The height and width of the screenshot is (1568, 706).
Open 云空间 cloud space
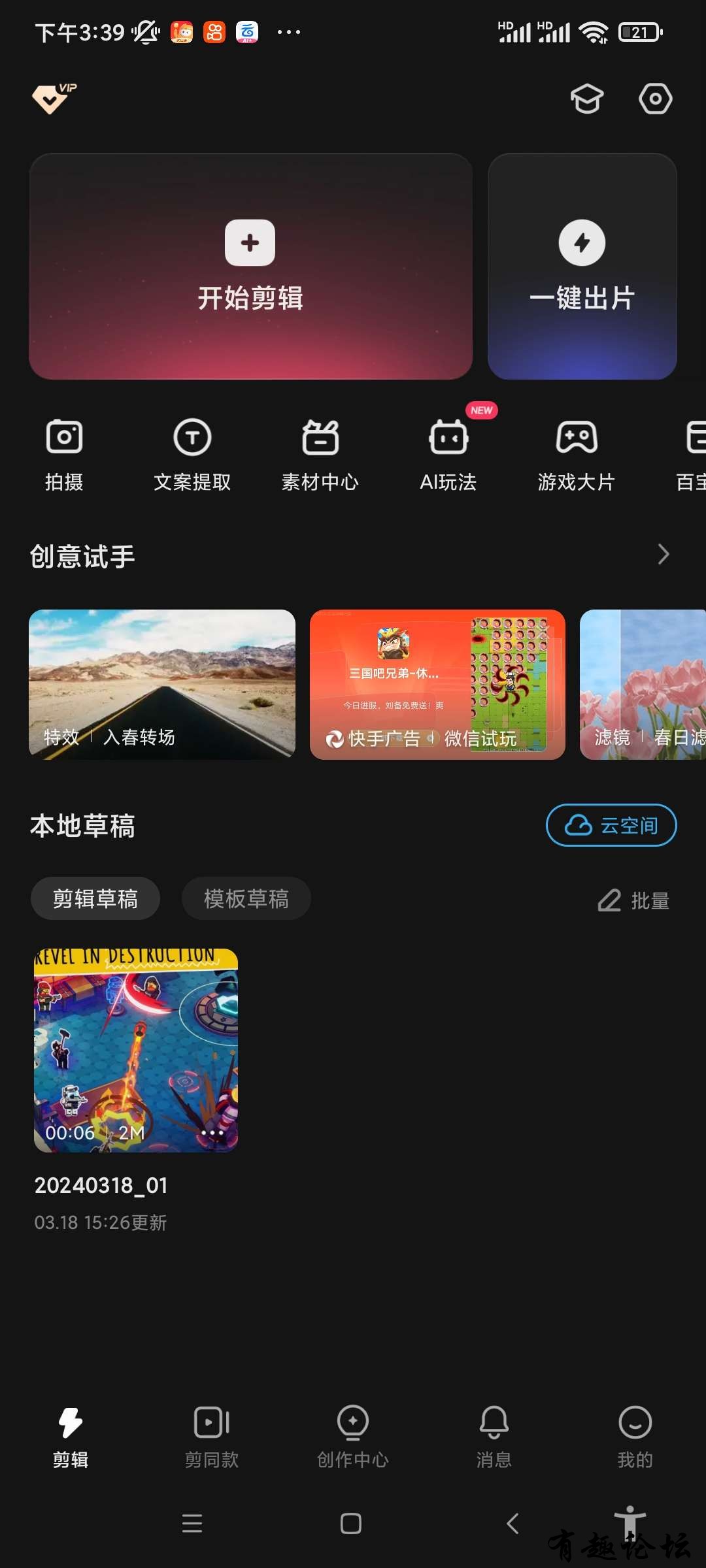611,825
